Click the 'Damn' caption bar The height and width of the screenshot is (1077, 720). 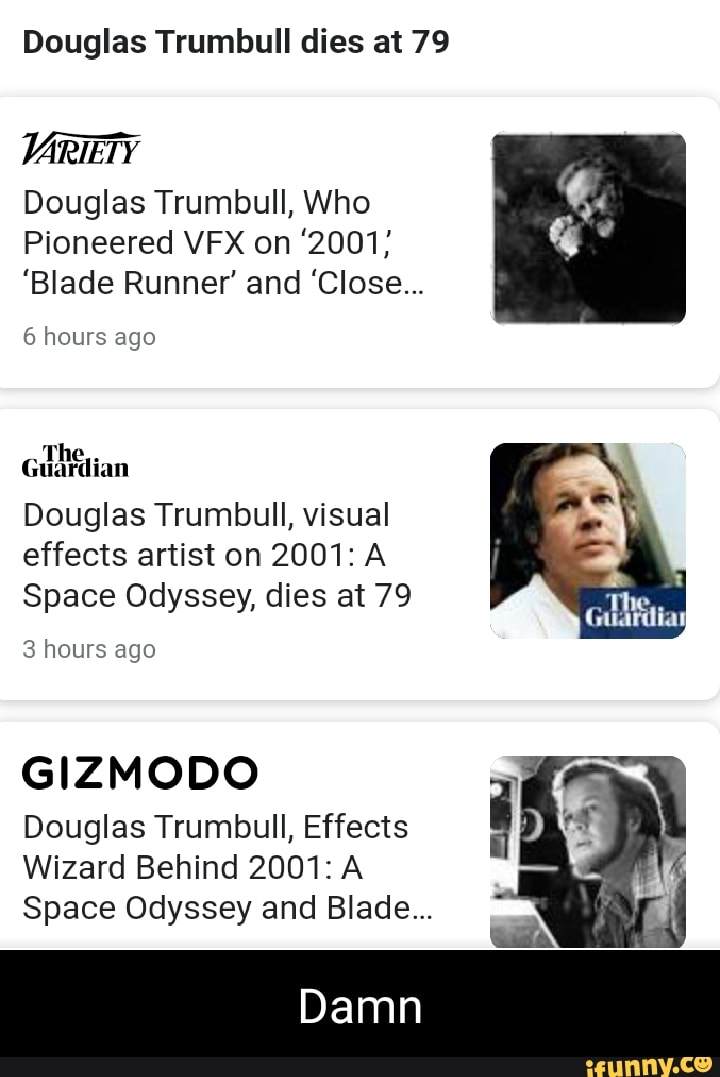tap(360, 1006)
